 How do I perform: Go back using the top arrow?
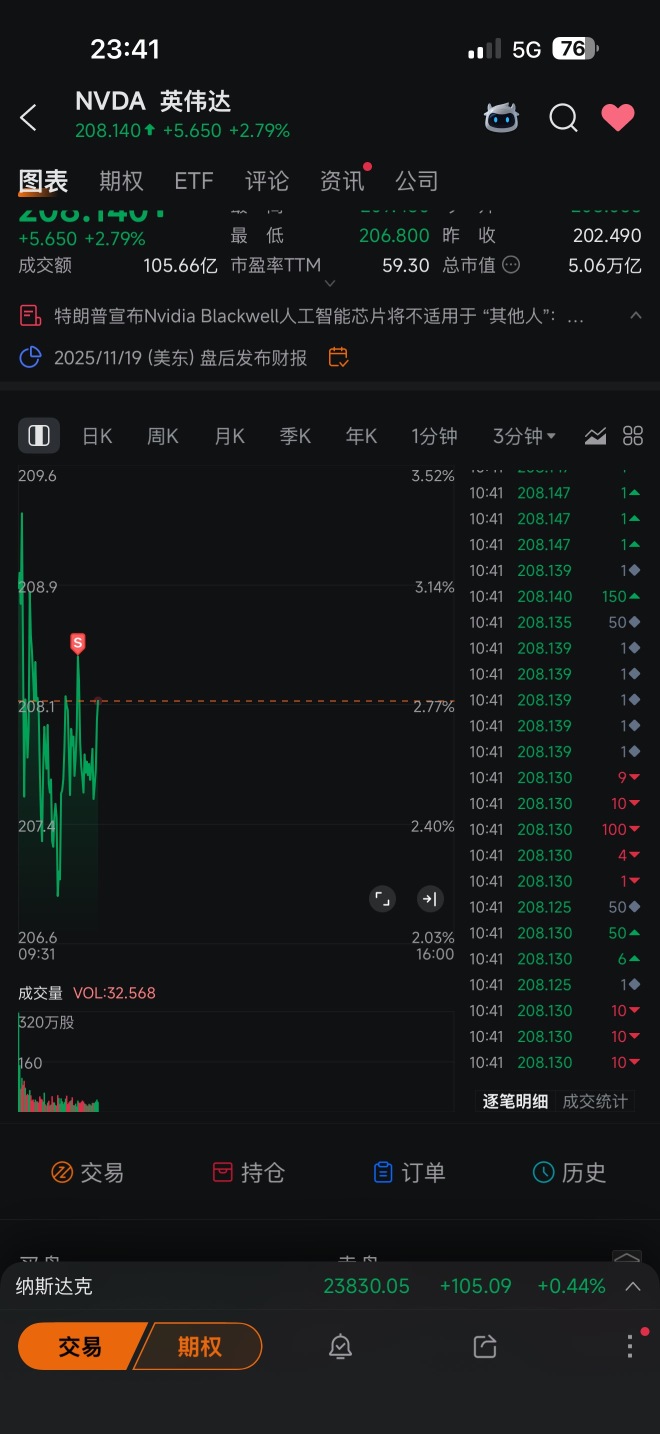(x=29, y=118)
